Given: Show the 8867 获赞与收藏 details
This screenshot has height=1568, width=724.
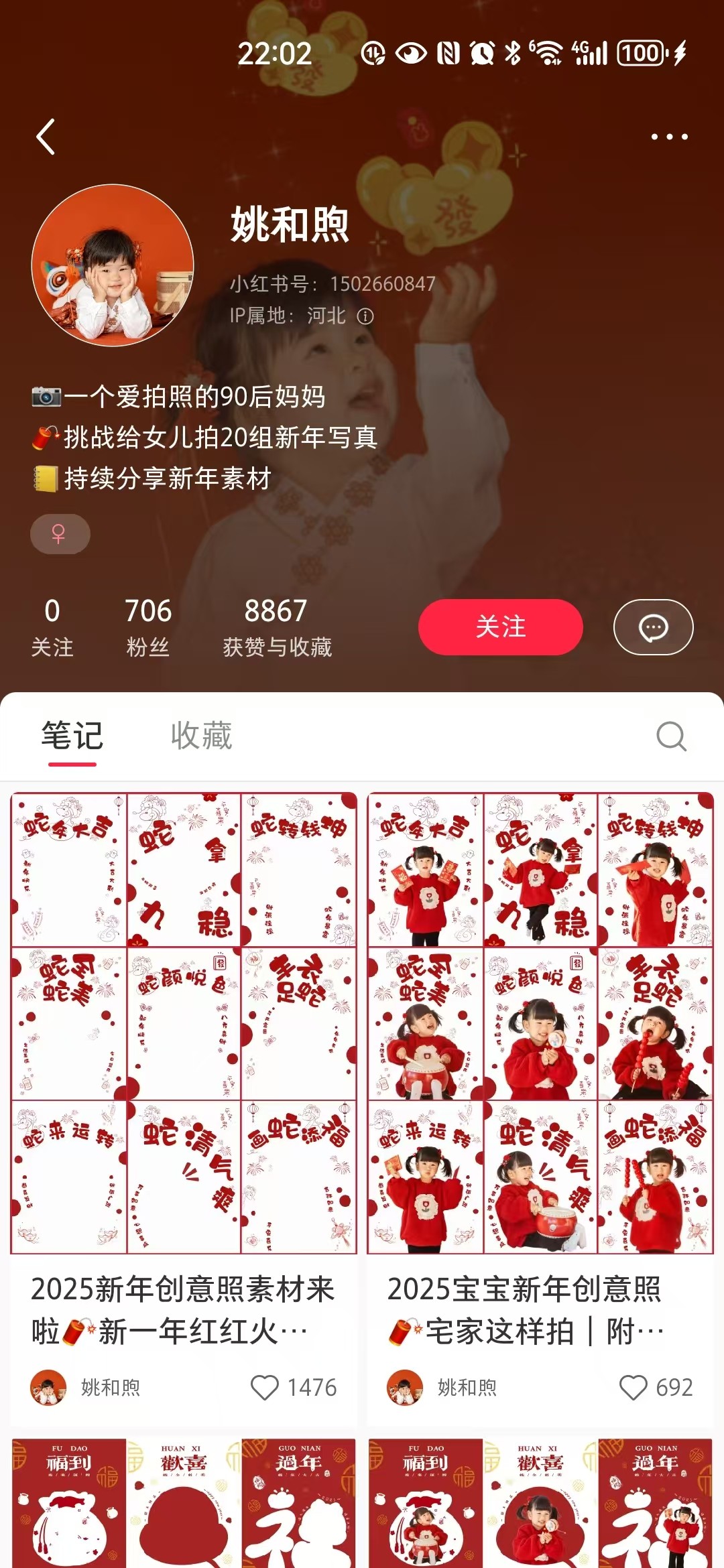Looking at the screenshot, I should (x=276, y=627).
